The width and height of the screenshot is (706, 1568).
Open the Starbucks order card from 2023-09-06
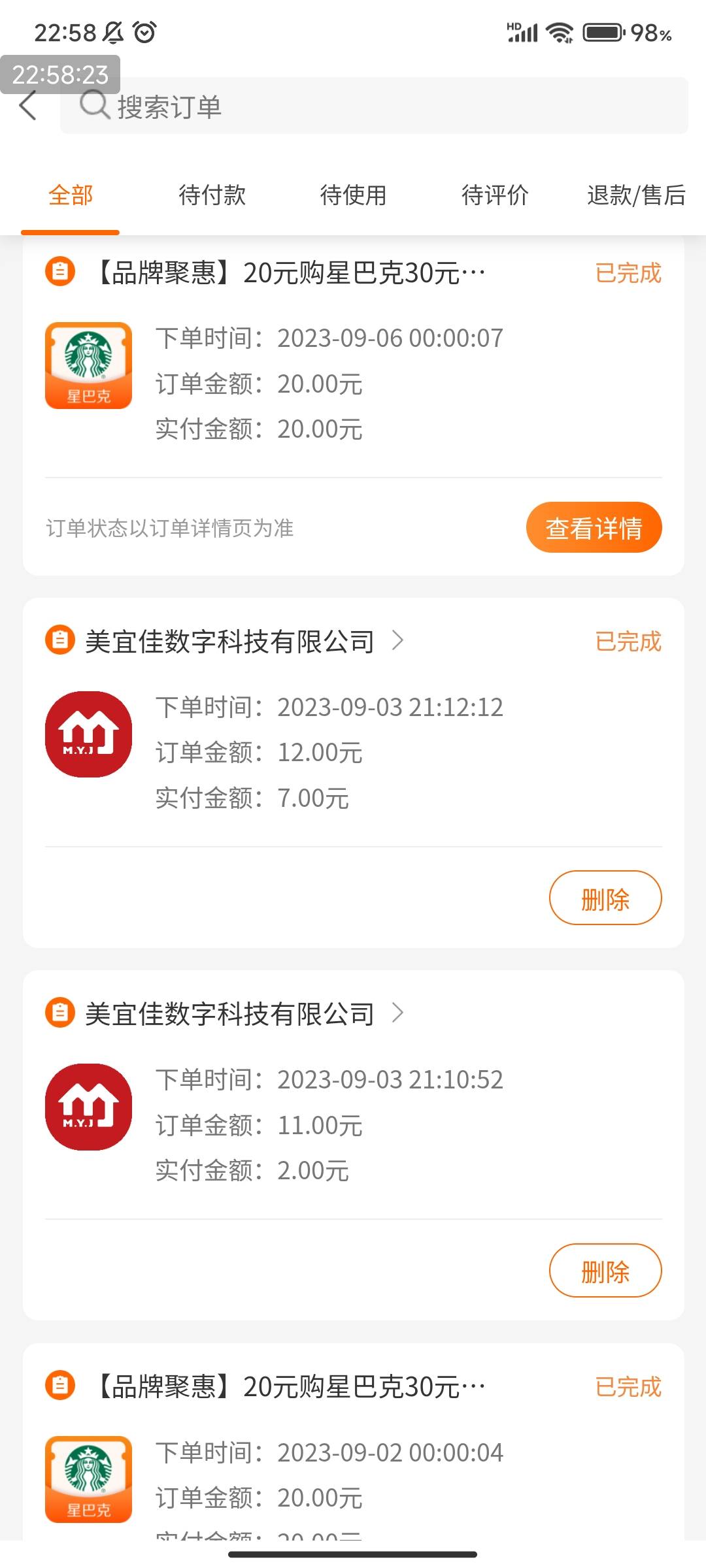pyautogui.click(x=354, y=405)
